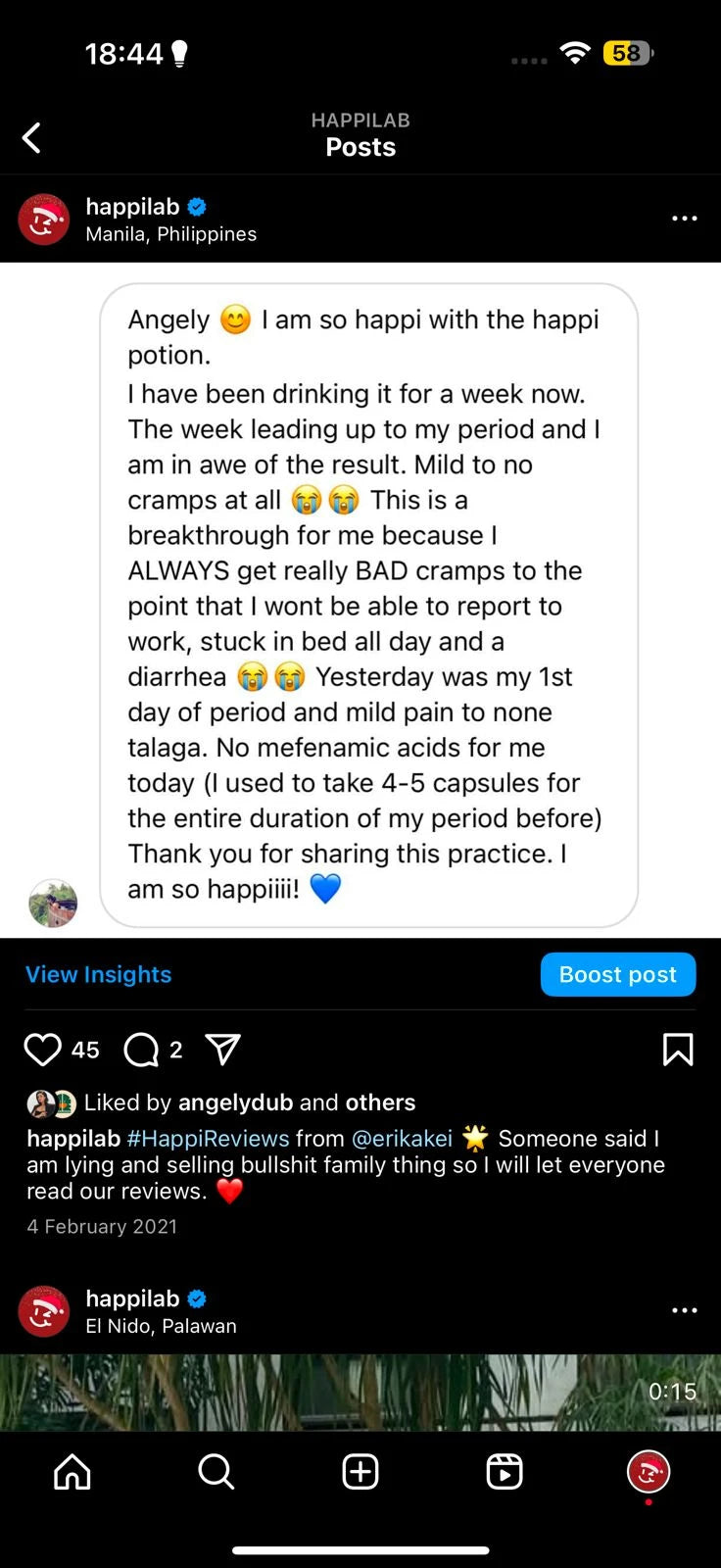Share the post via paper plane icon
Image resolution: width=721 pixels, height=1568 pixels.
tap(223, 1050)
